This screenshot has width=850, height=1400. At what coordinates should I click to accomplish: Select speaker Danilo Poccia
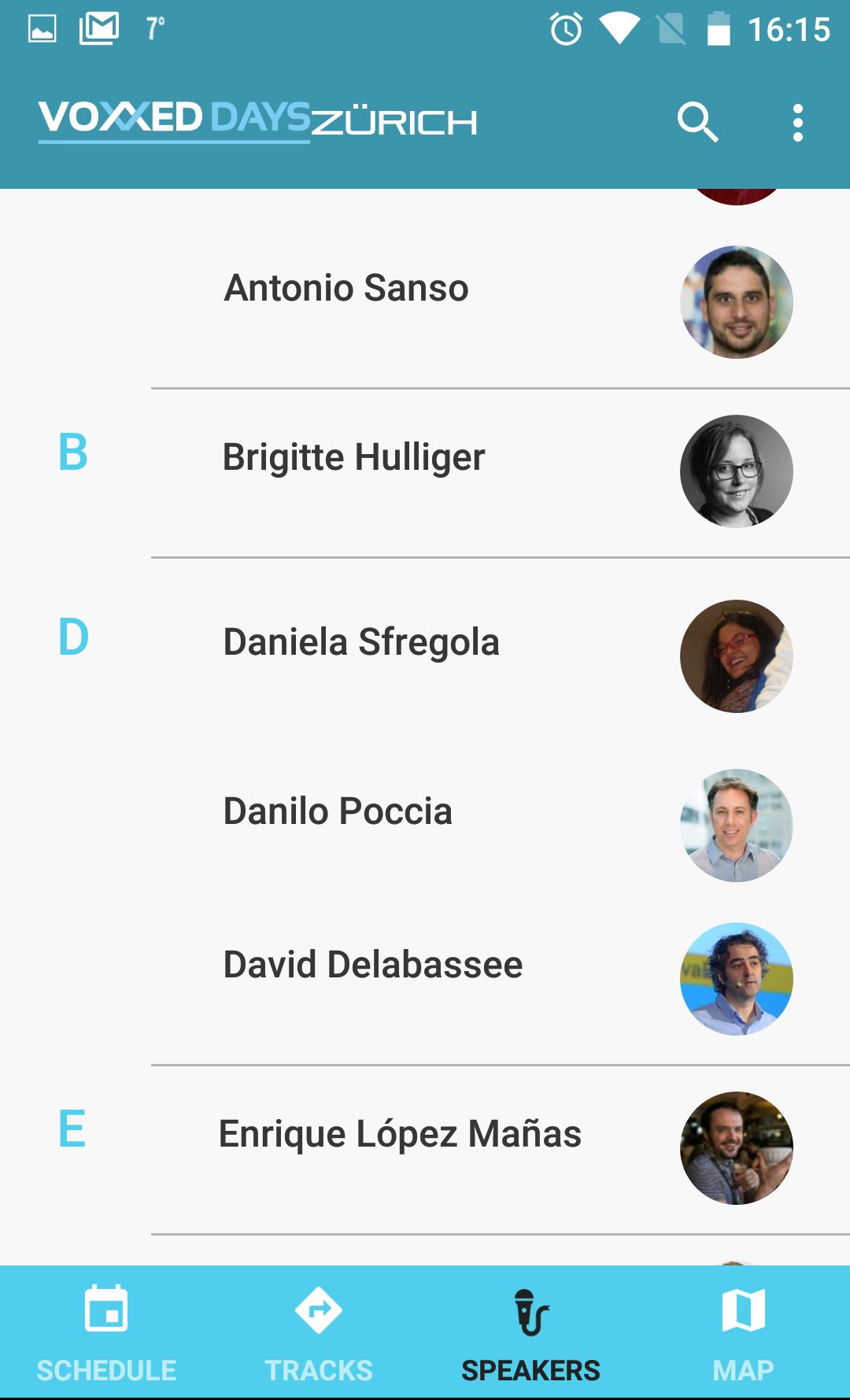[x=338, y=811]
